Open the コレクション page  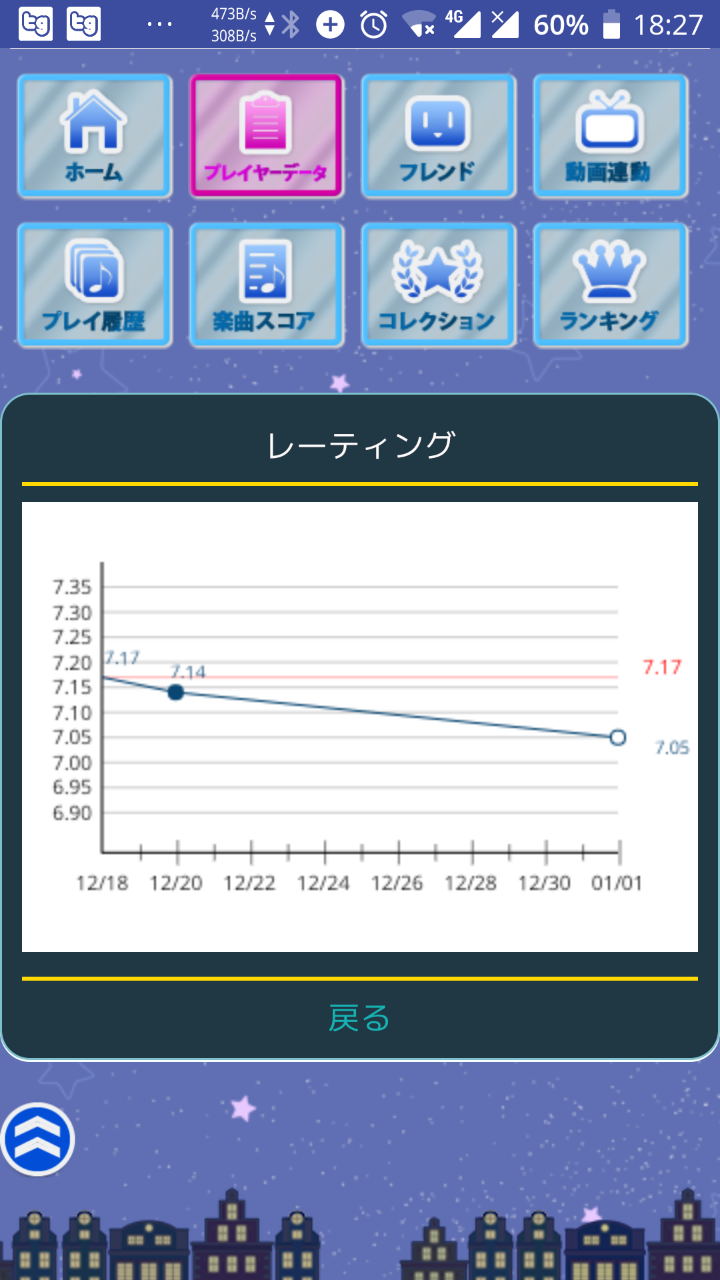(438, 285)
